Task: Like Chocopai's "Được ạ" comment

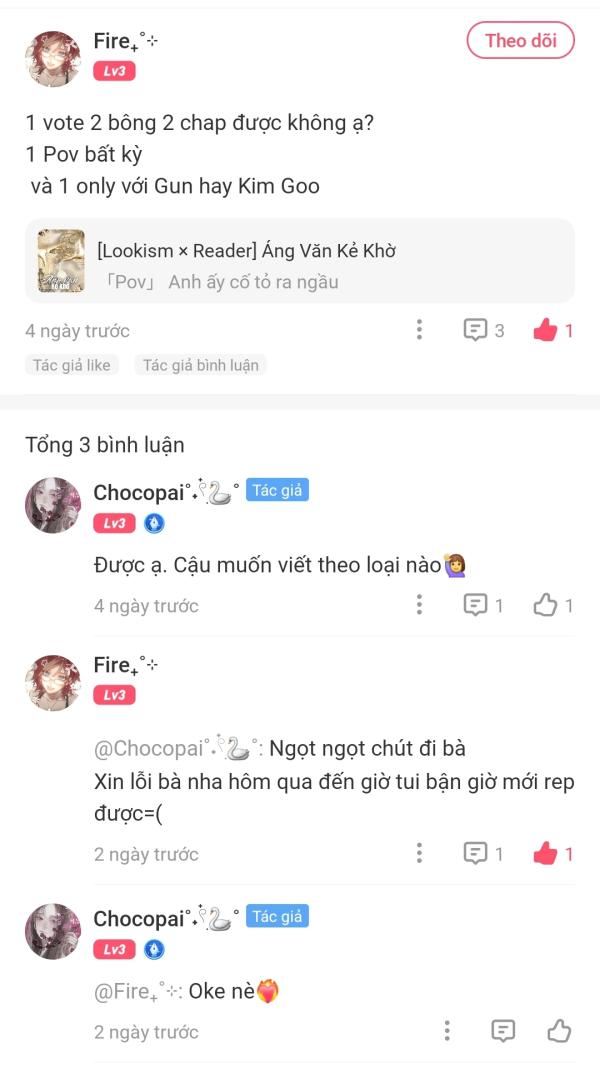Action: coord(545,605)
